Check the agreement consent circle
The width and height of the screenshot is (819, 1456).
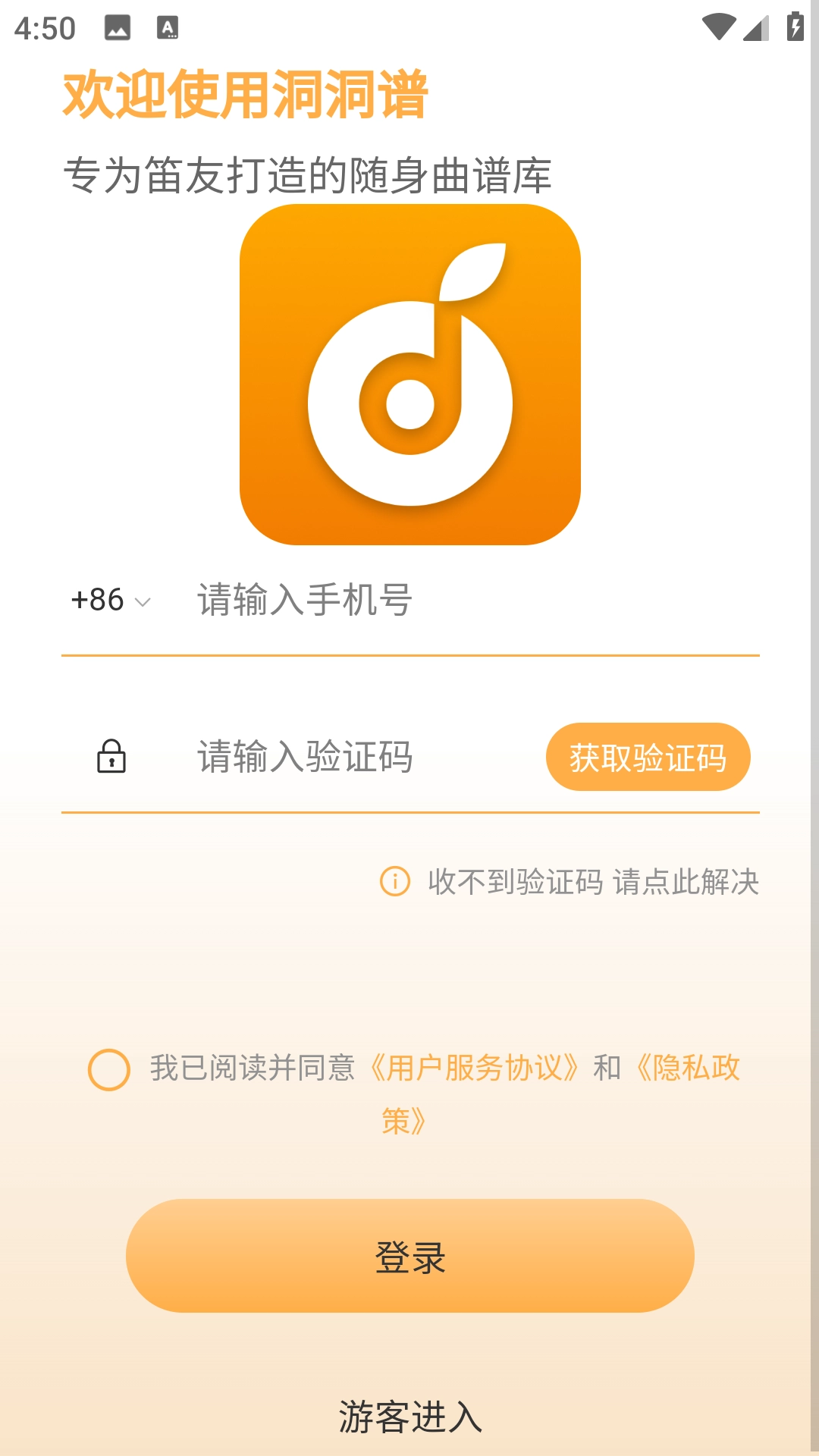click(x=109, y=1069)
